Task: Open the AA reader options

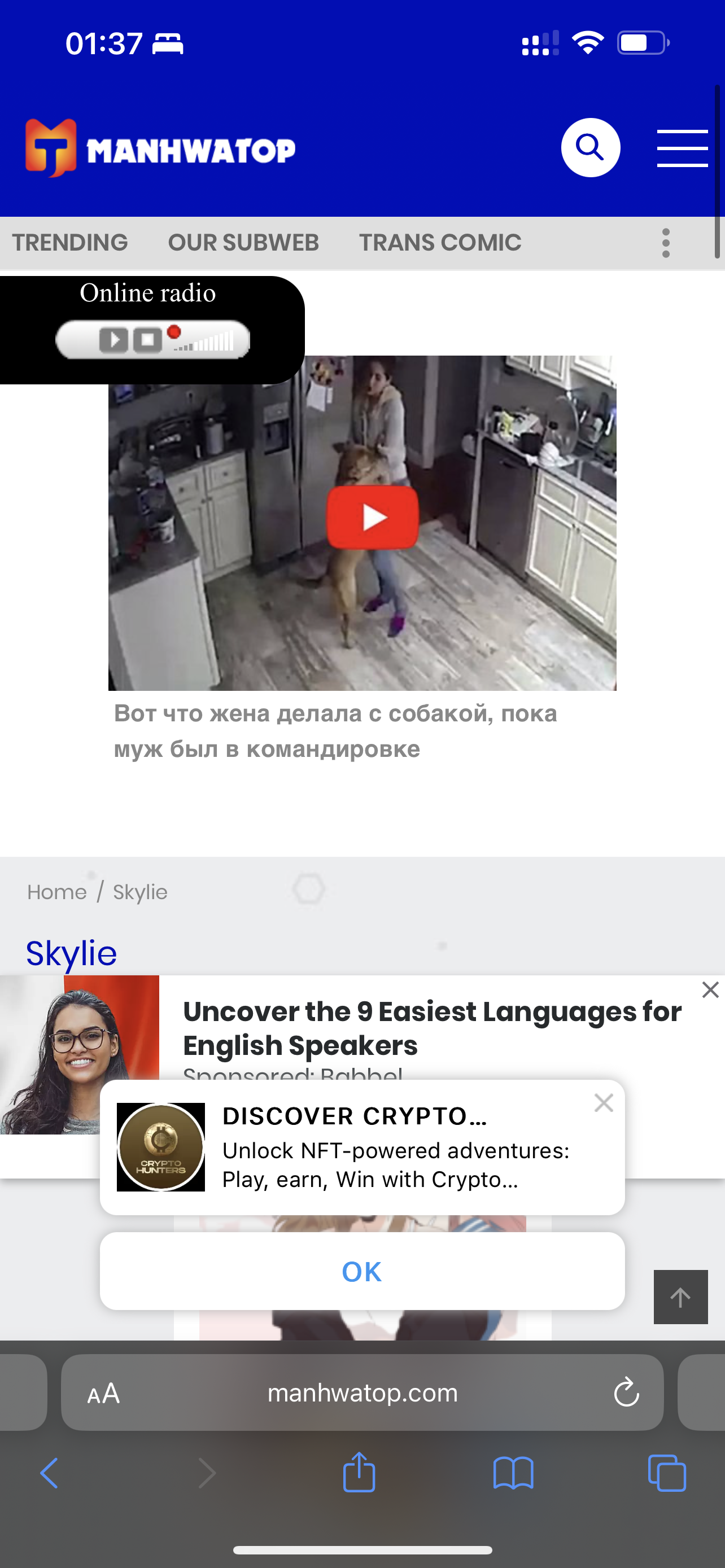Action: [103, 1392]
